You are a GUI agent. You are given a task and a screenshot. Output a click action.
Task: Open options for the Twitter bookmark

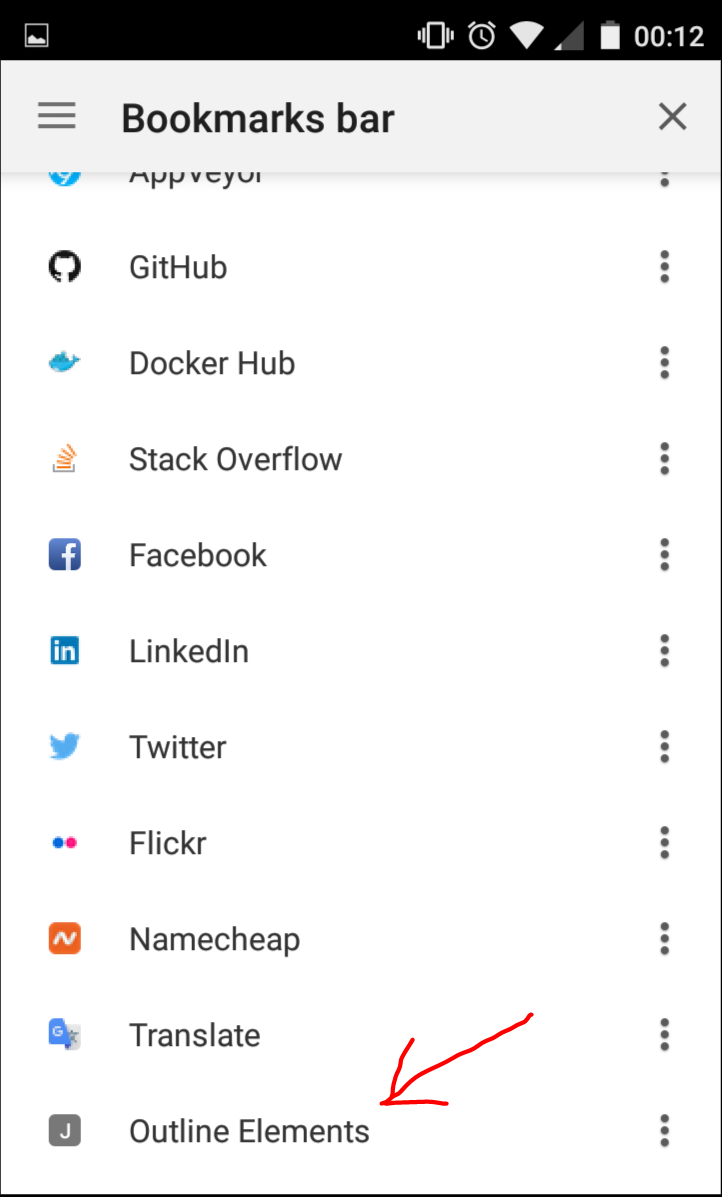pos(665,747)
